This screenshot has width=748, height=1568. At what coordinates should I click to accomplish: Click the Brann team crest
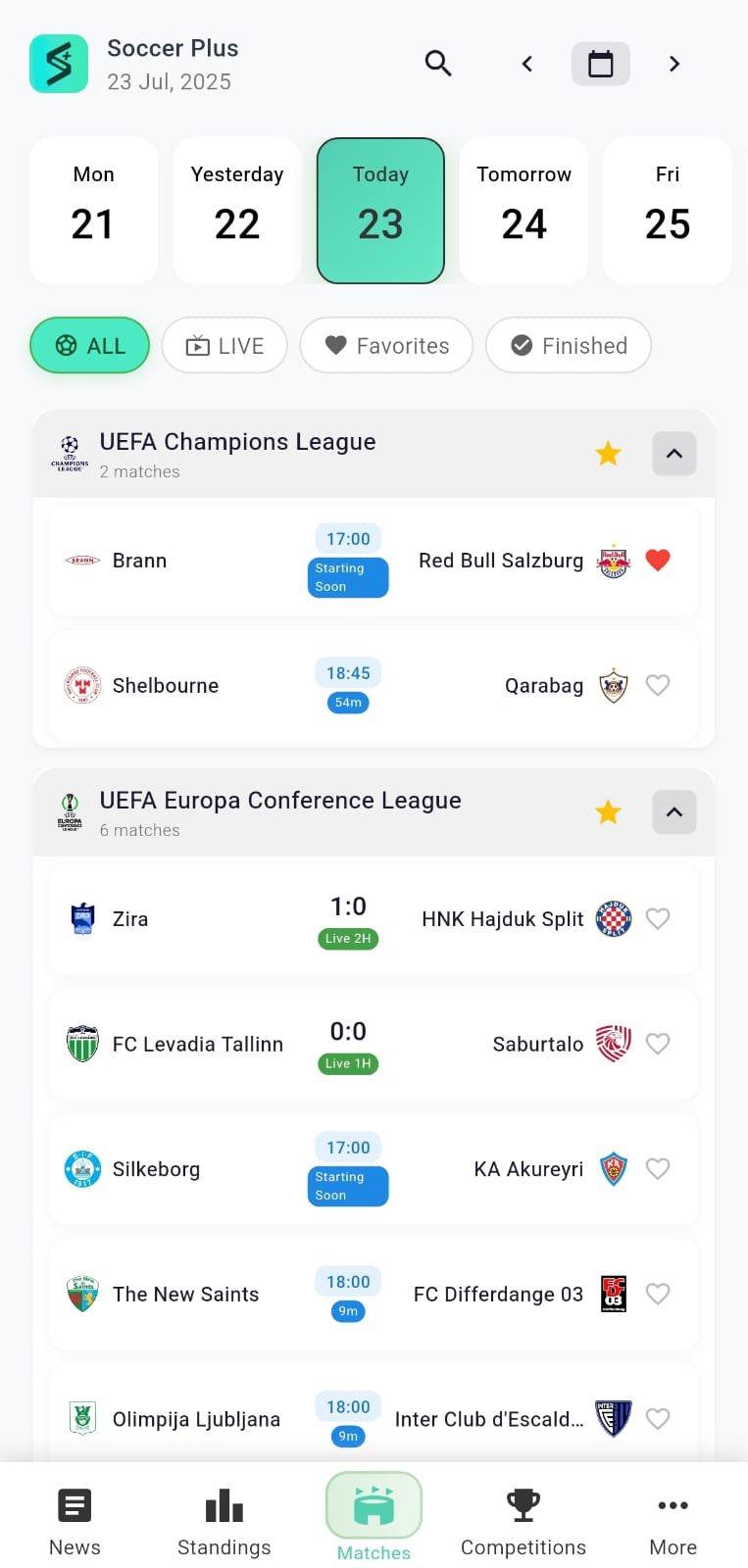(x=82, y=560)
